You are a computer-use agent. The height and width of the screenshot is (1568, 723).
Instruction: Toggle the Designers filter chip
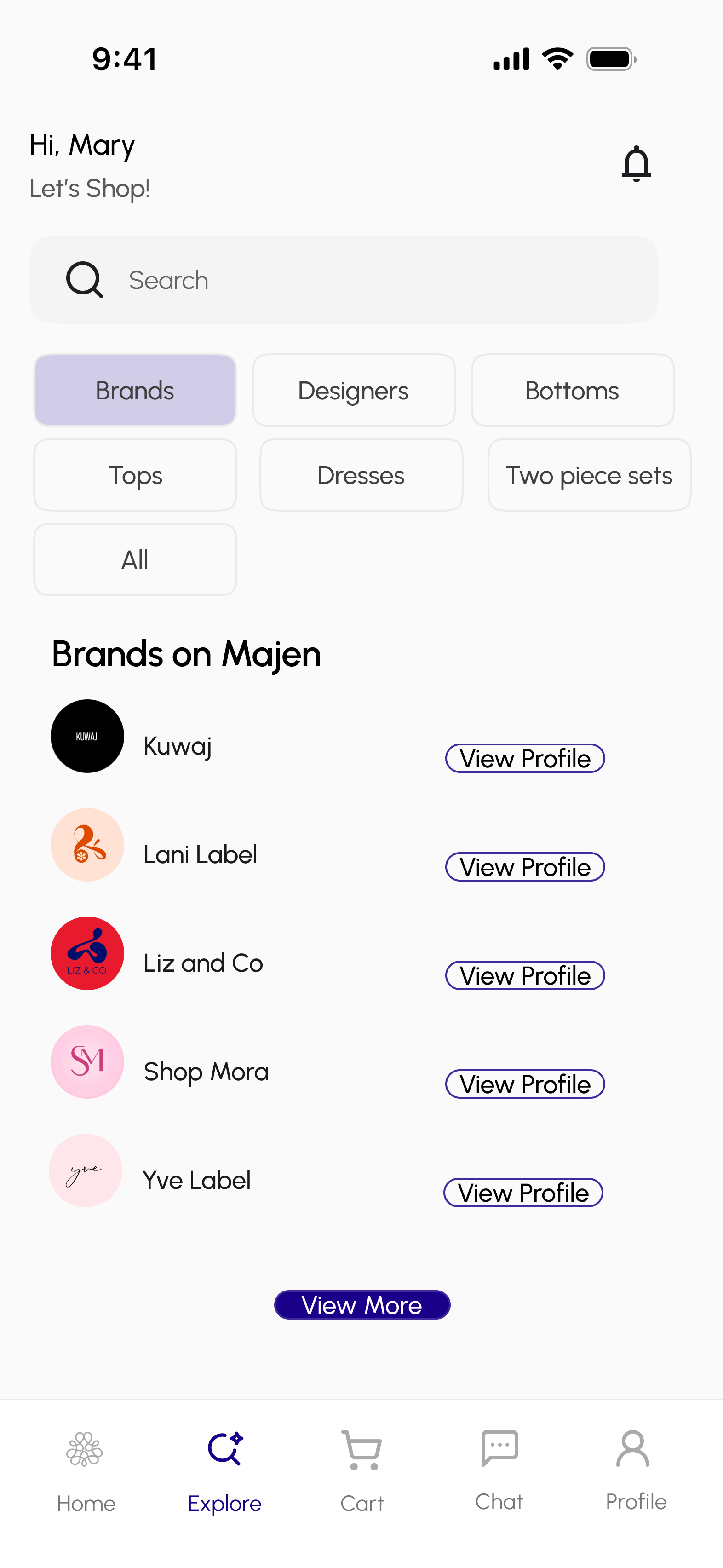pyautogui.click(x=354, y=390)
